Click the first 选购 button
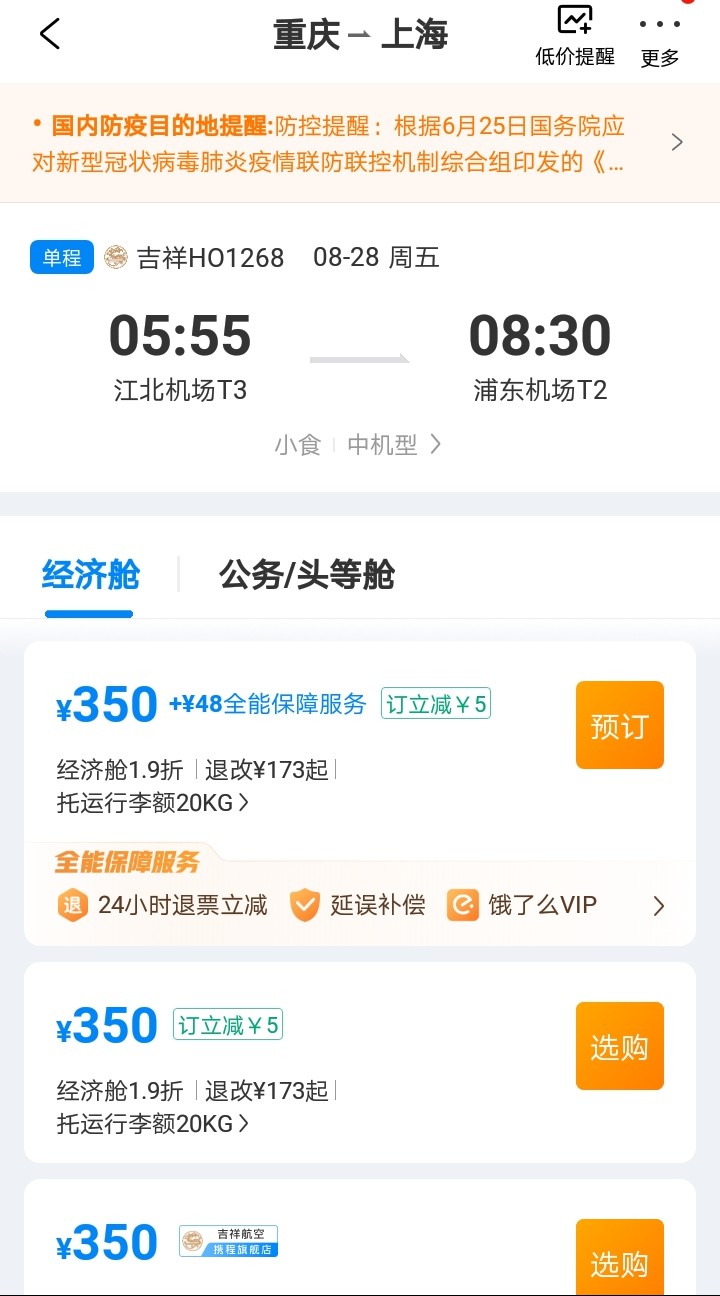 (619, 1045)
